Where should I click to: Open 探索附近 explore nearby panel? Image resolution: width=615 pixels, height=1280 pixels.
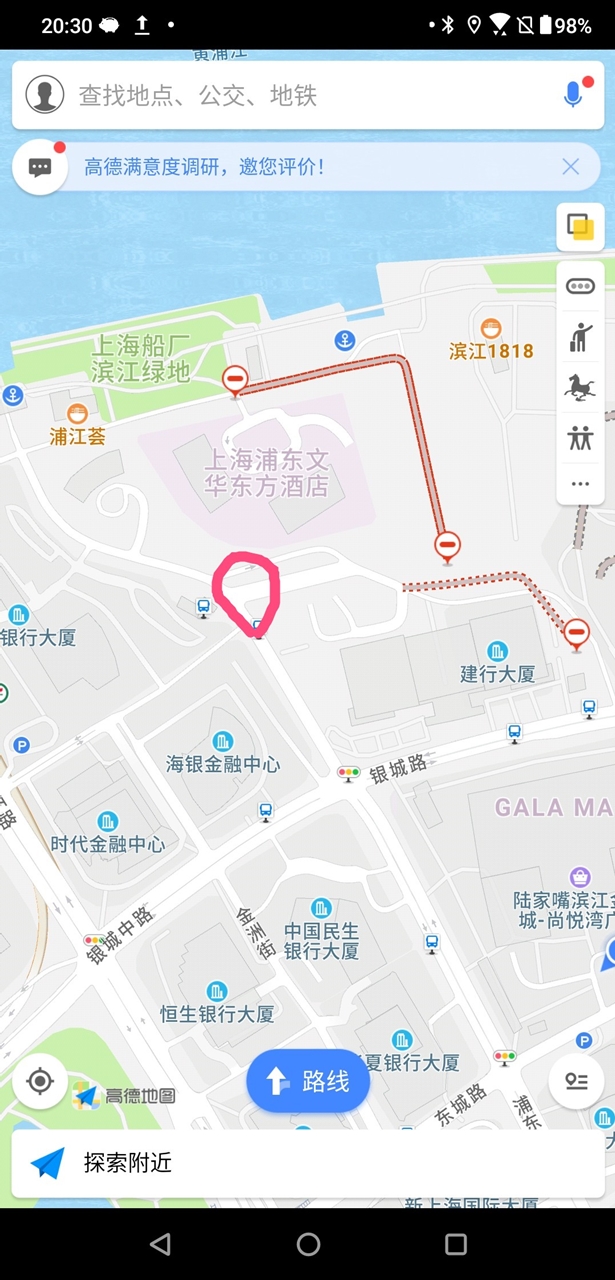(308, 1163)
